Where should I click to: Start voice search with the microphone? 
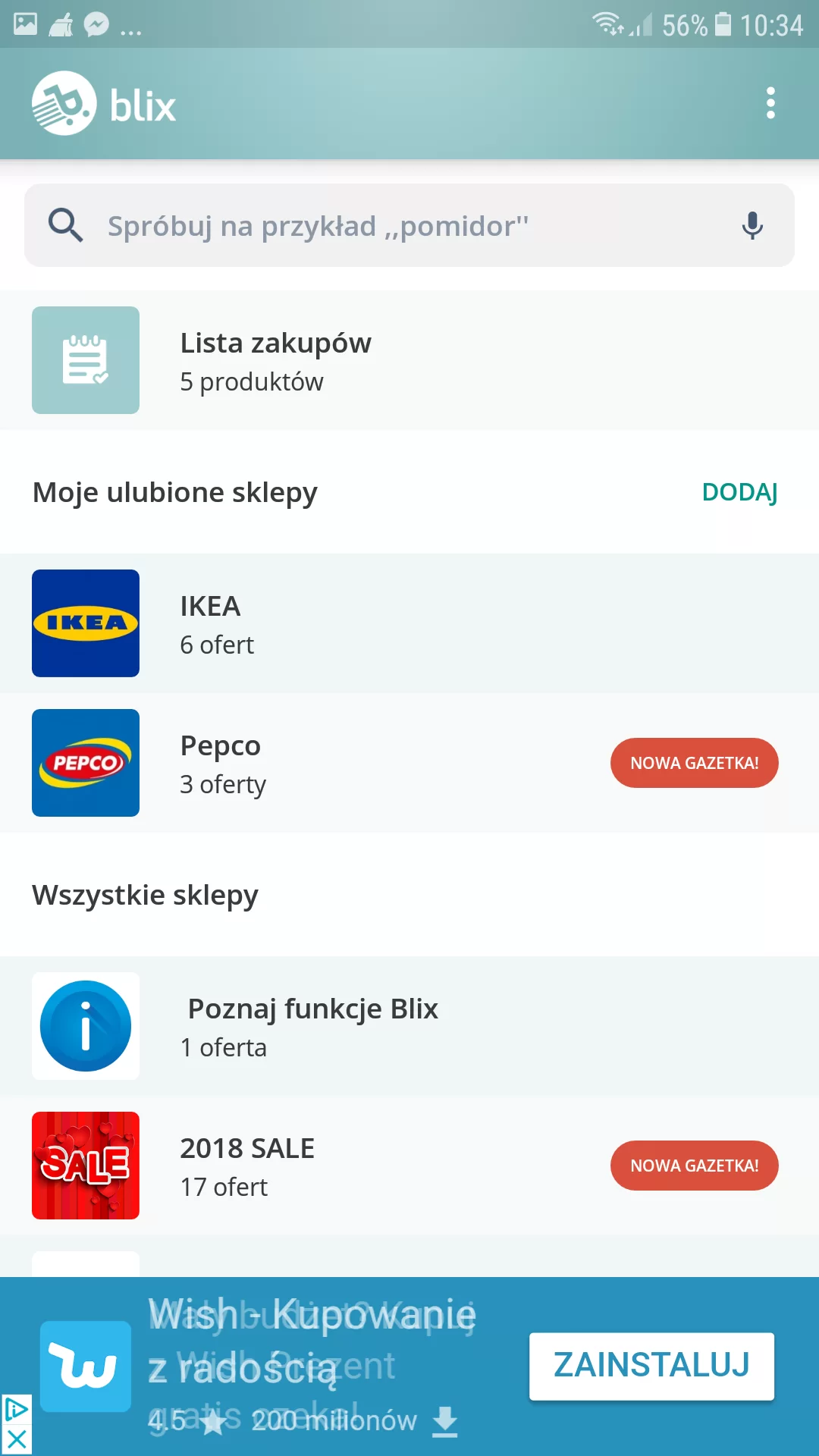point(752,226)
